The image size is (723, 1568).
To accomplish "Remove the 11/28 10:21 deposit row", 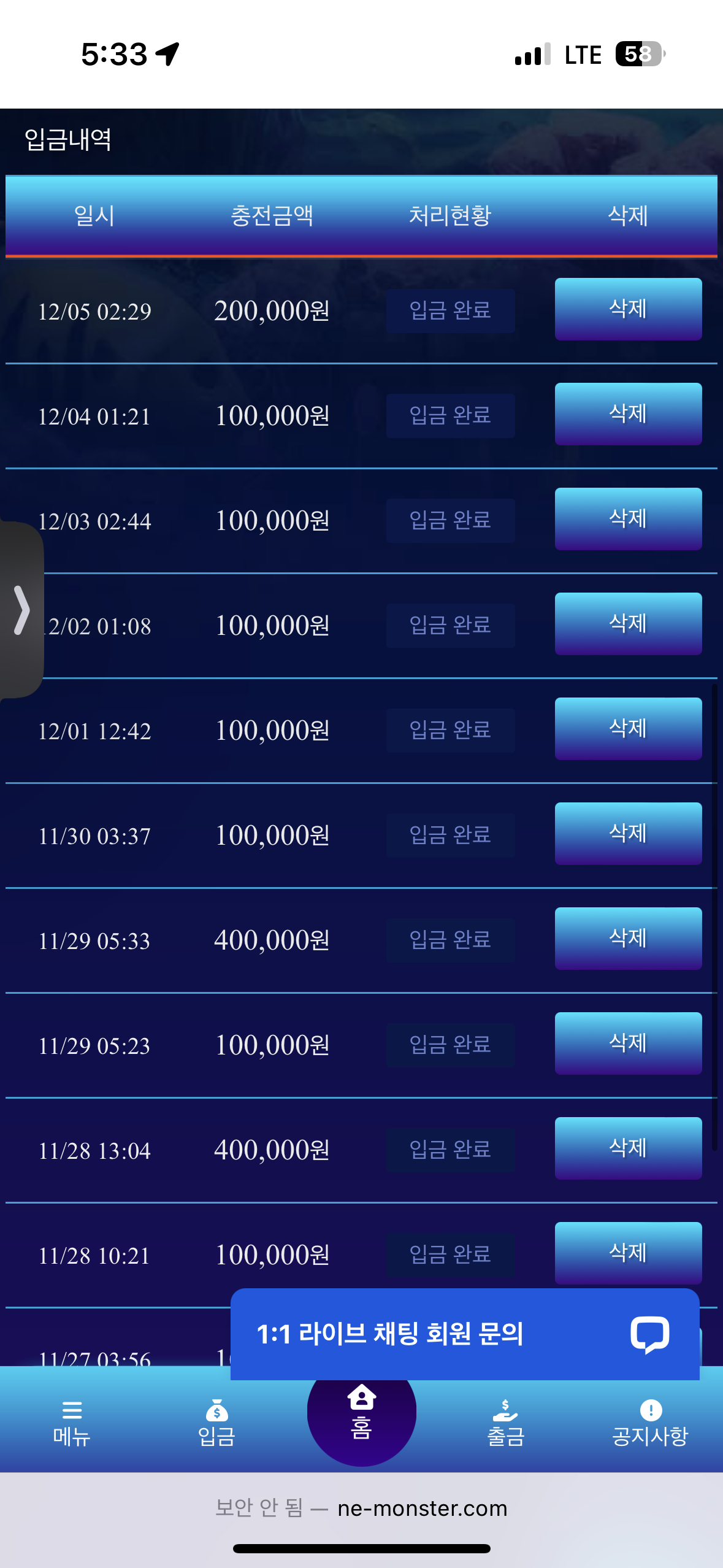I will coord(628,1251).
